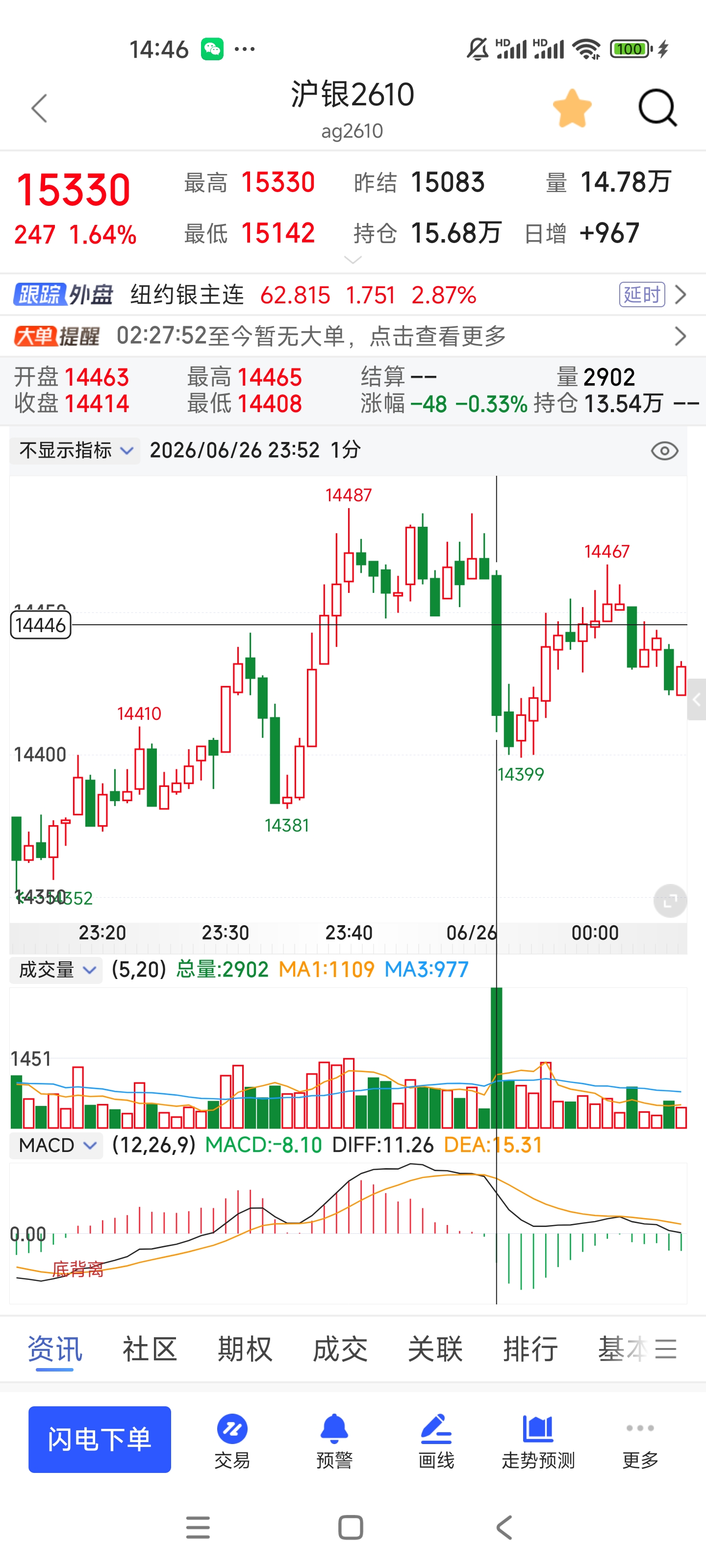
Task: Switch to the 期权 tab
Action: [x=245, y=1349]
